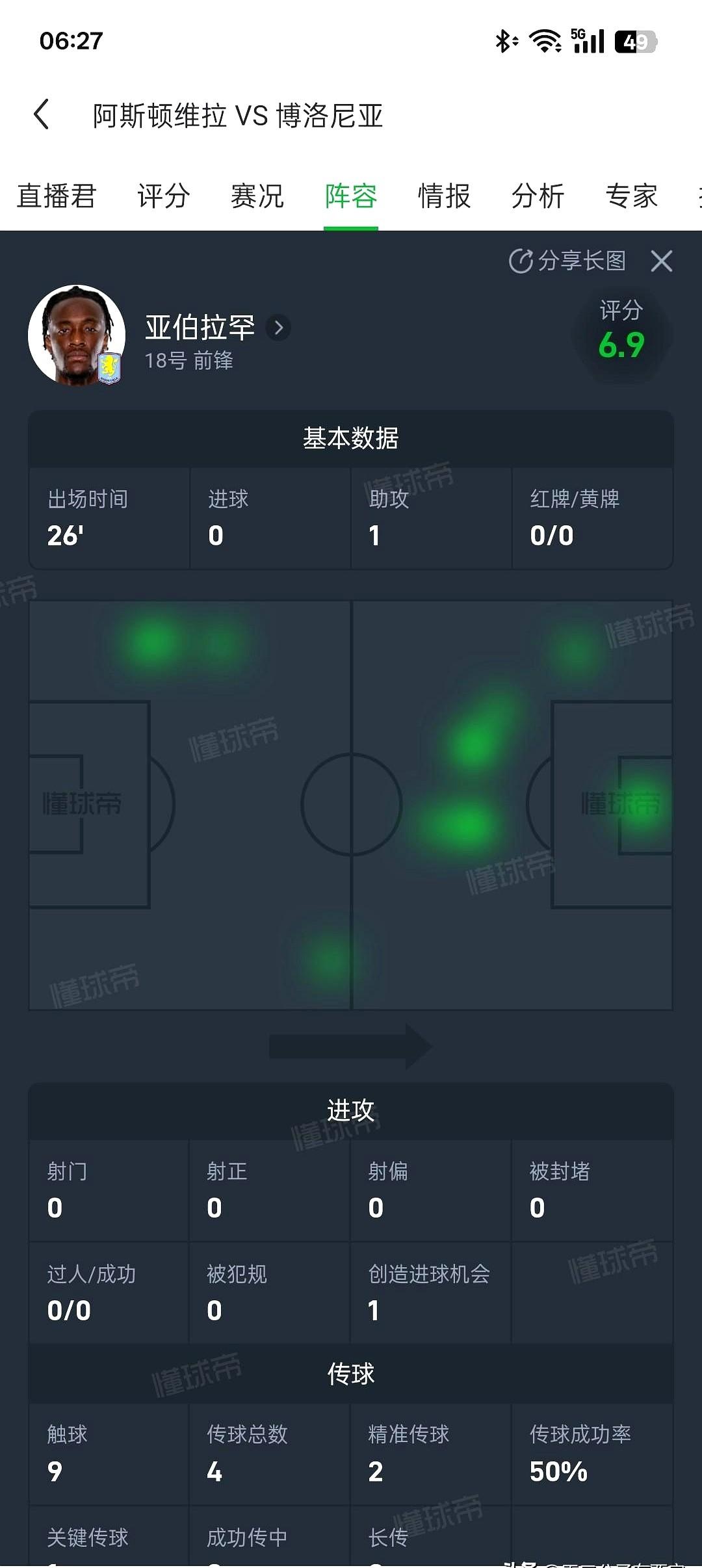The image size is (702, 1568).
Task: Expand player details via chevron next to 亚伯拉罕
Action: (278, 328)
